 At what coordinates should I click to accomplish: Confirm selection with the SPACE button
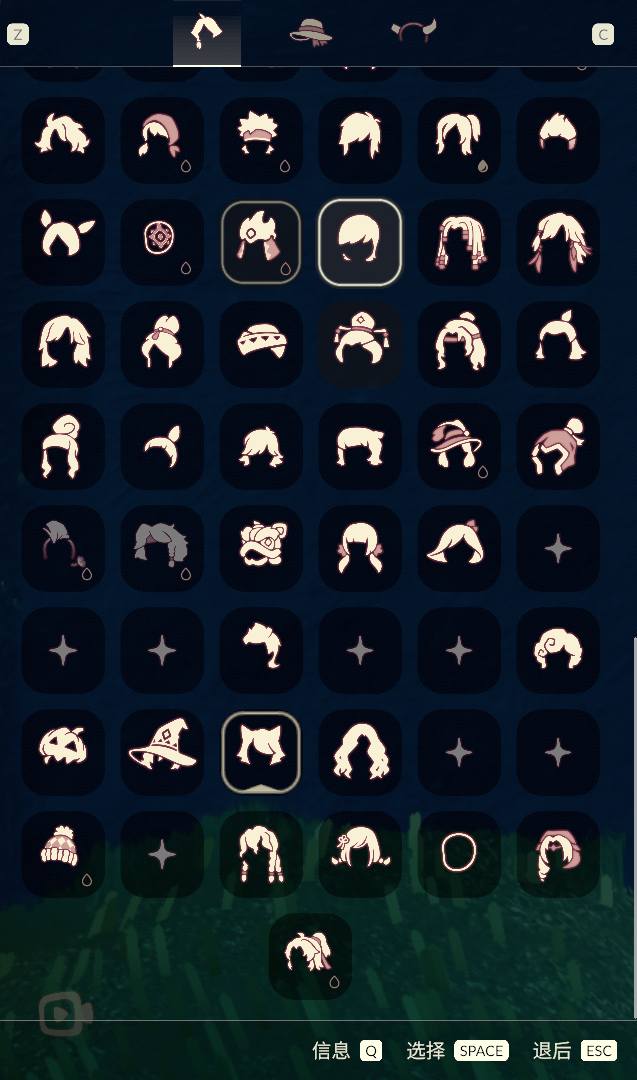(481, 1051)
